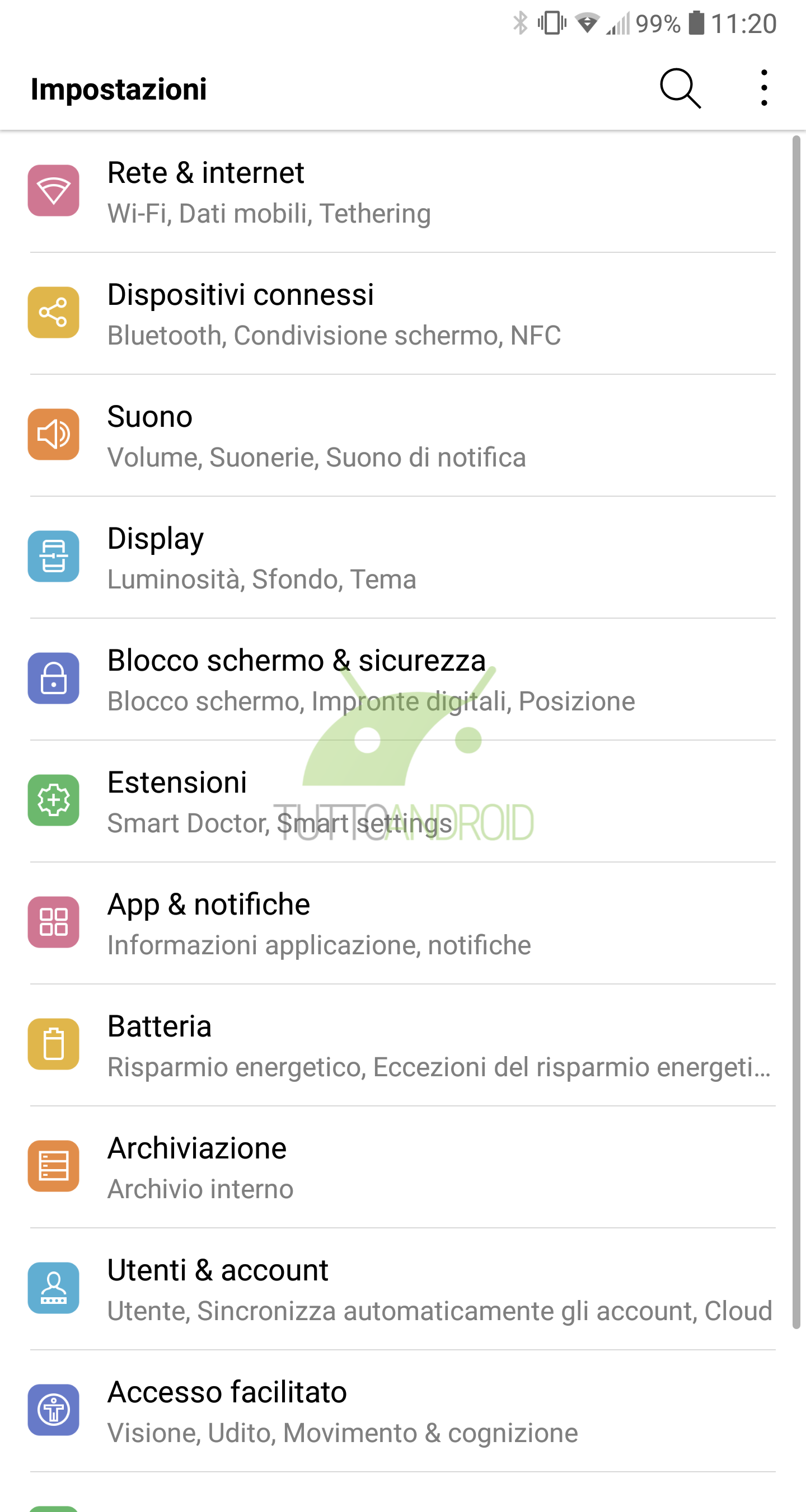Open Accesso facilitato options

click(x=403, y=1411)
